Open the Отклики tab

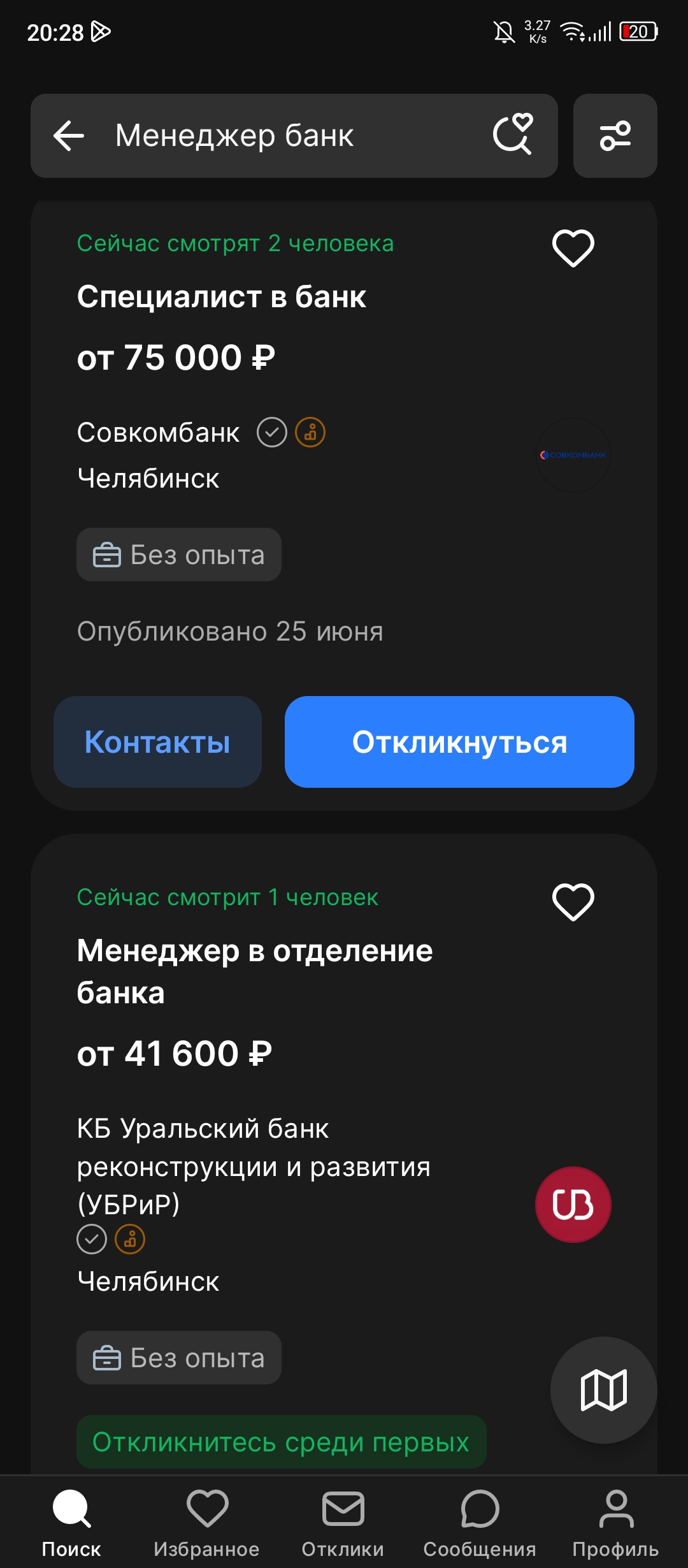tap(343, 1523)
